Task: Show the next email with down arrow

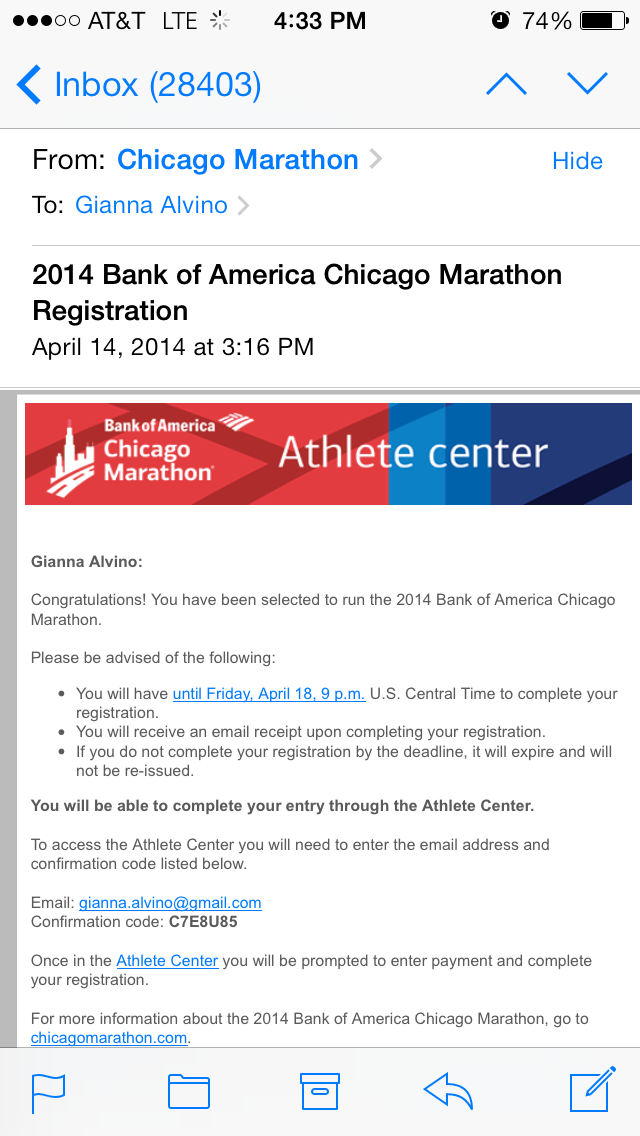Action: [x=587, y=84]
